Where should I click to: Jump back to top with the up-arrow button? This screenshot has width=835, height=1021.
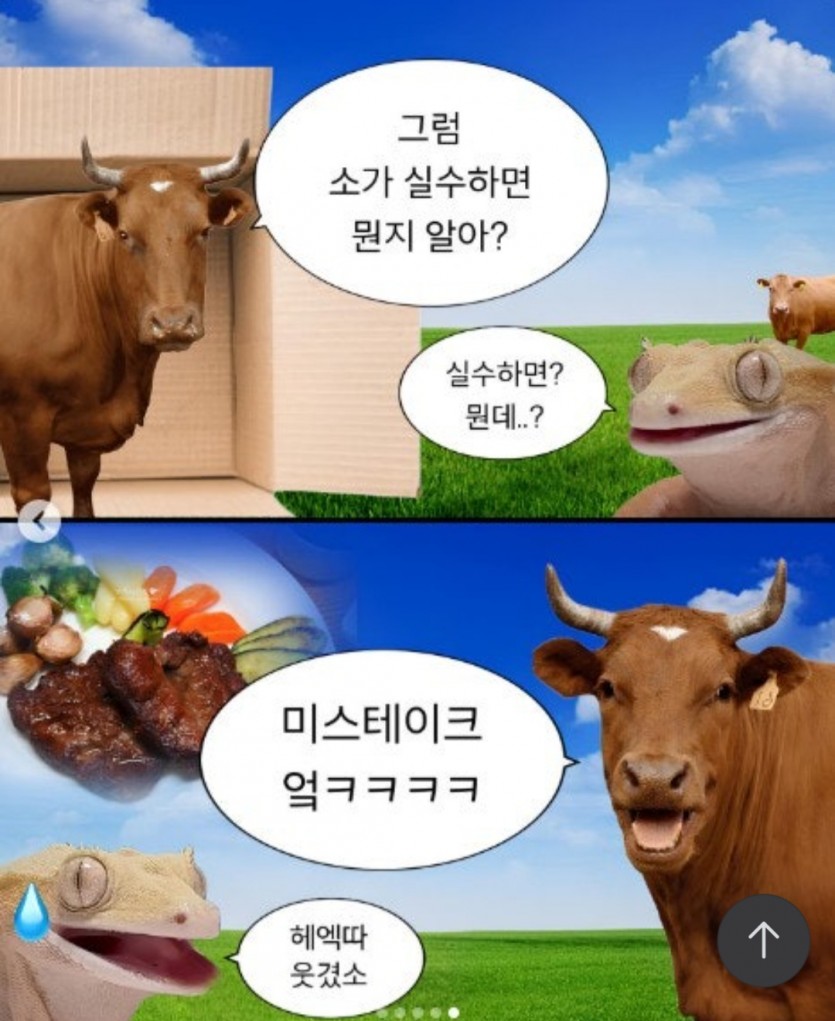763,940
